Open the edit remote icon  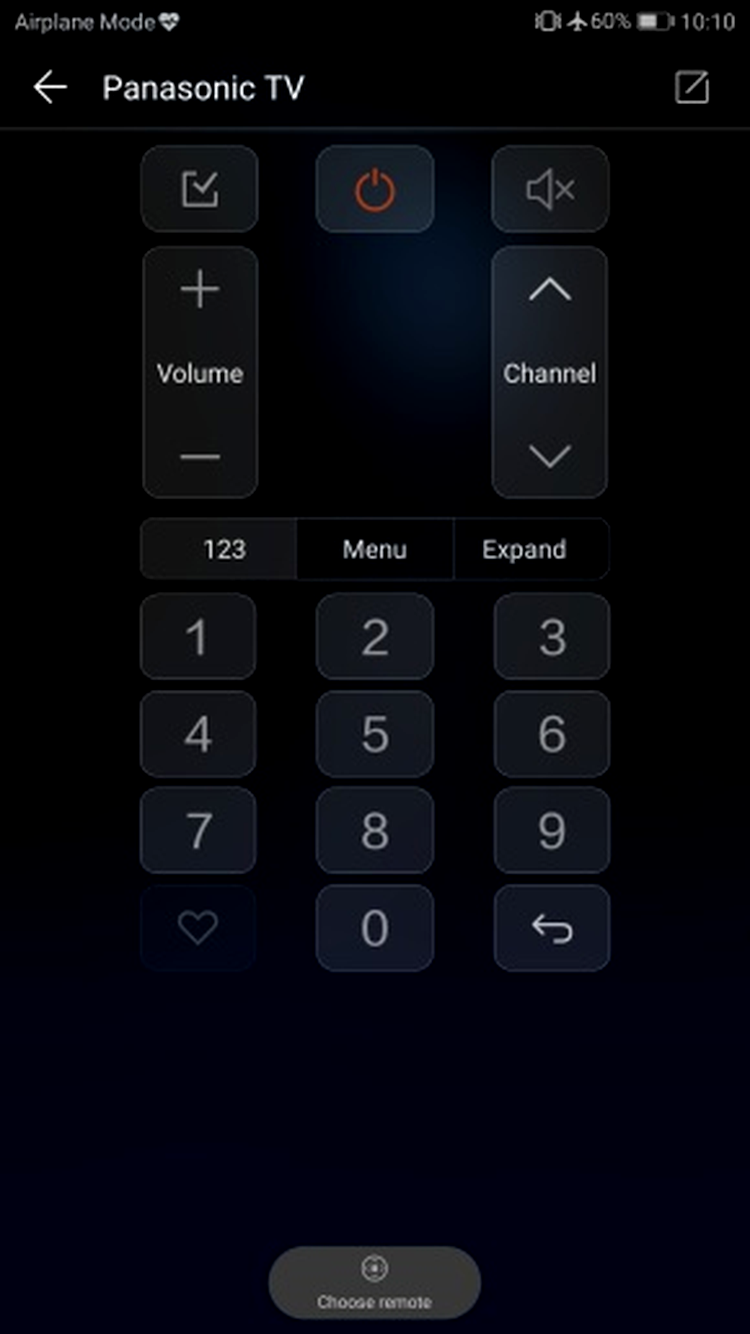click(691, 88)
